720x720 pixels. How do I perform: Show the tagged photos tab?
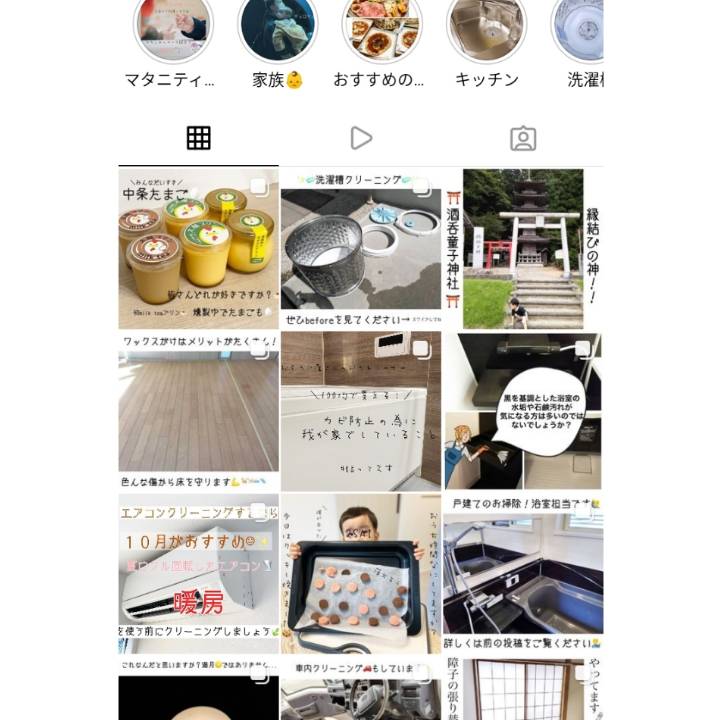click(x=522, y=138)
